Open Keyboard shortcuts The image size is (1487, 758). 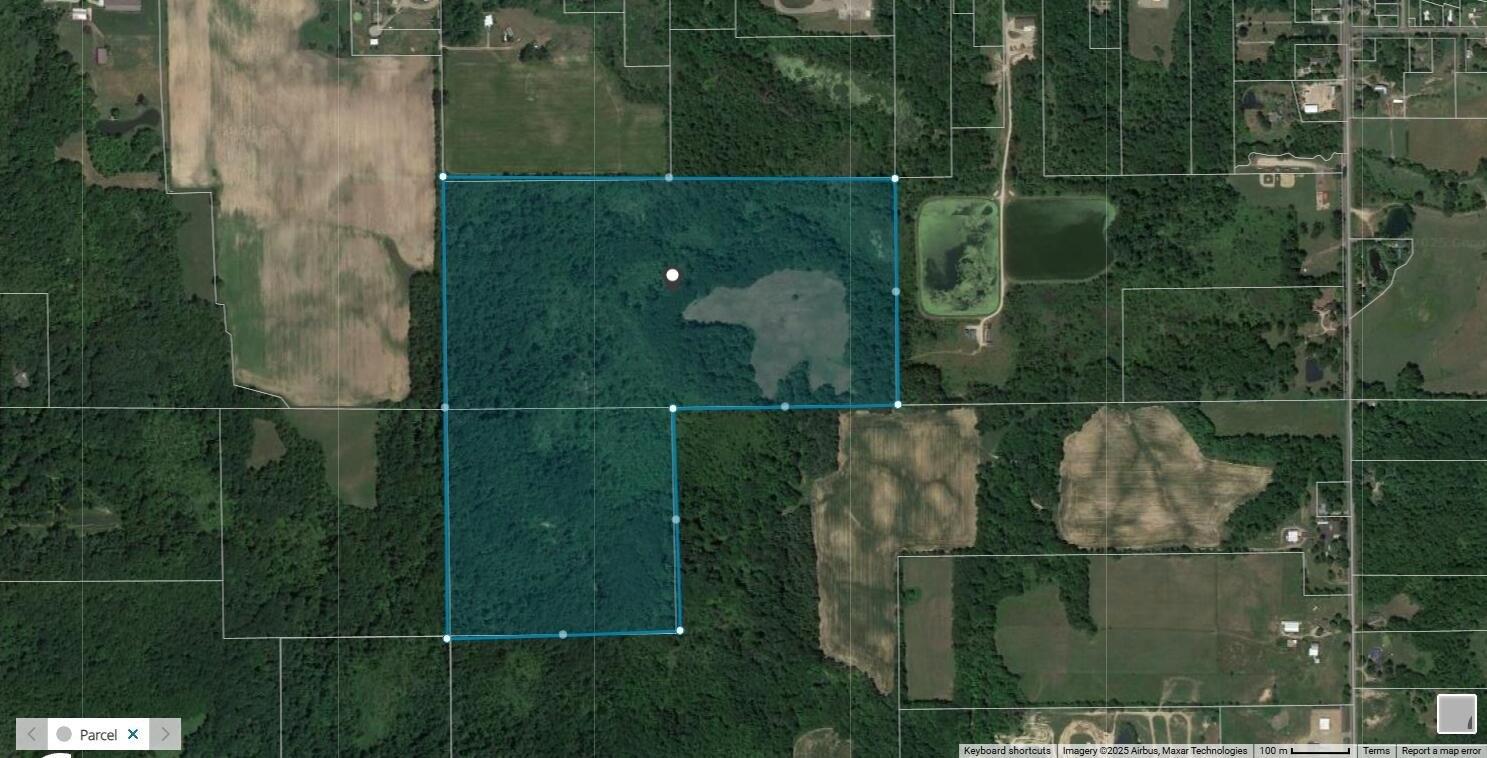pos(1007,751)
